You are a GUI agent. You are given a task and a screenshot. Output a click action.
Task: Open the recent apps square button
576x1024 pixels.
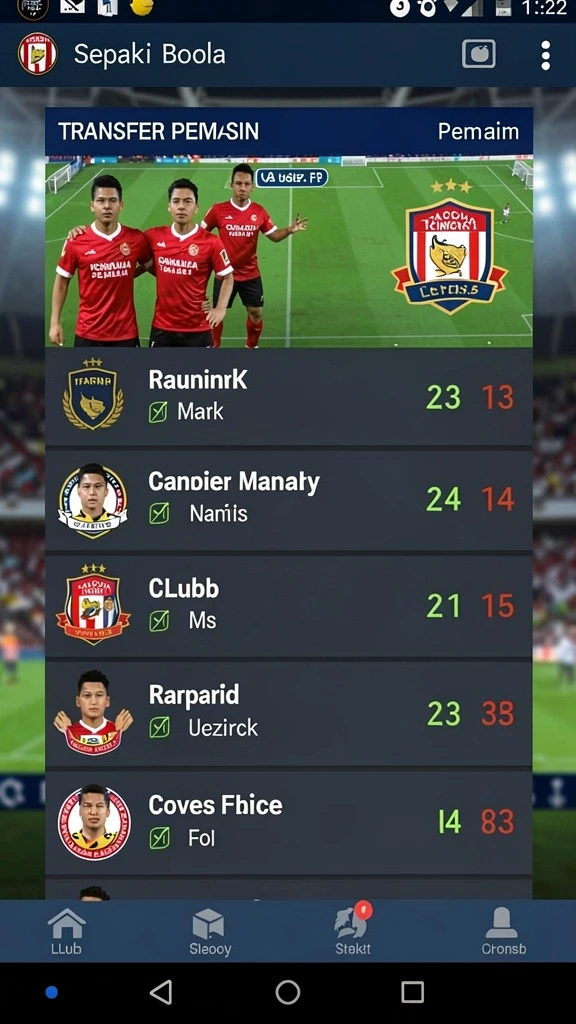(412, 992)
